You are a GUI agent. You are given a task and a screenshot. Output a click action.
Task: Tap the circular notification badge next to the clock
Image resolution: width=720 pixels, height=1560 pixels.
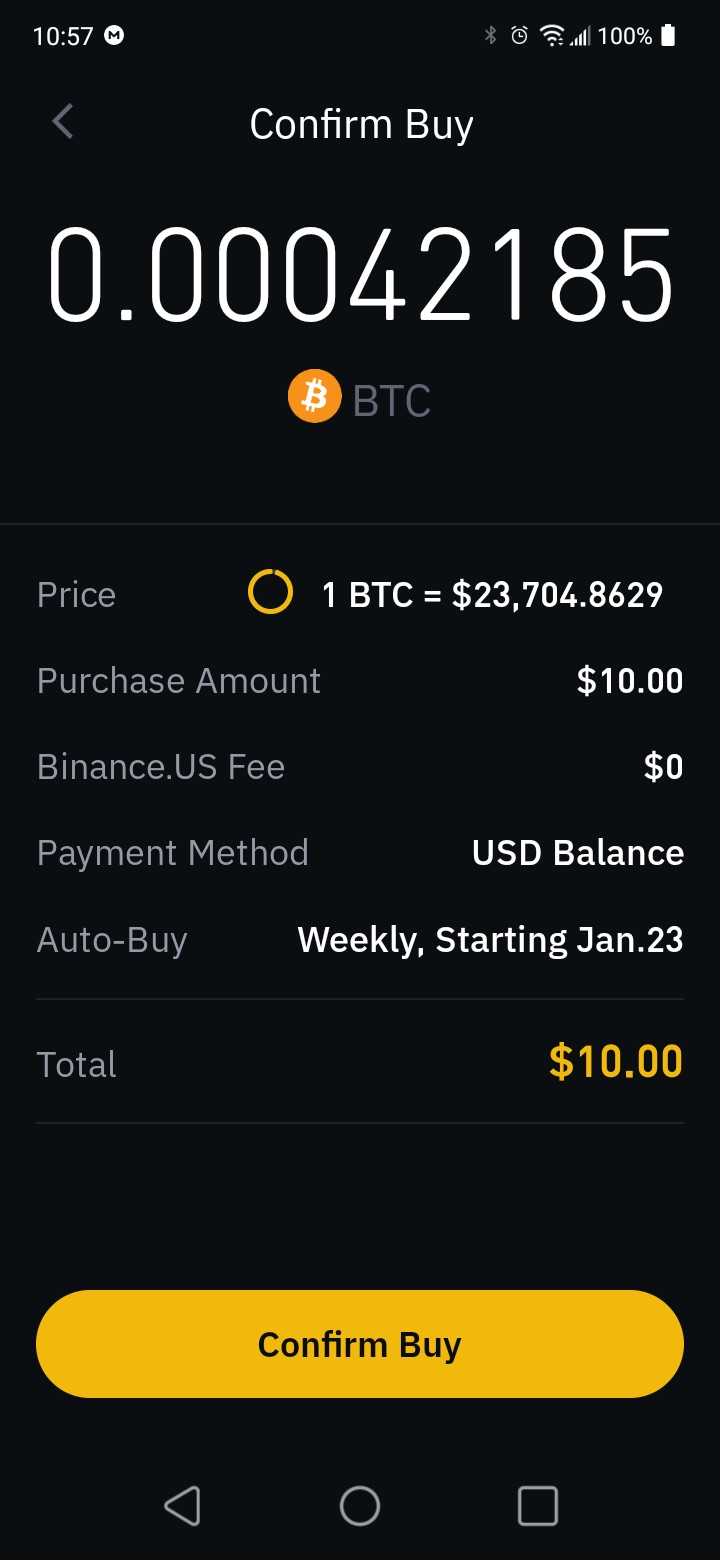click(x=113, y=36)
